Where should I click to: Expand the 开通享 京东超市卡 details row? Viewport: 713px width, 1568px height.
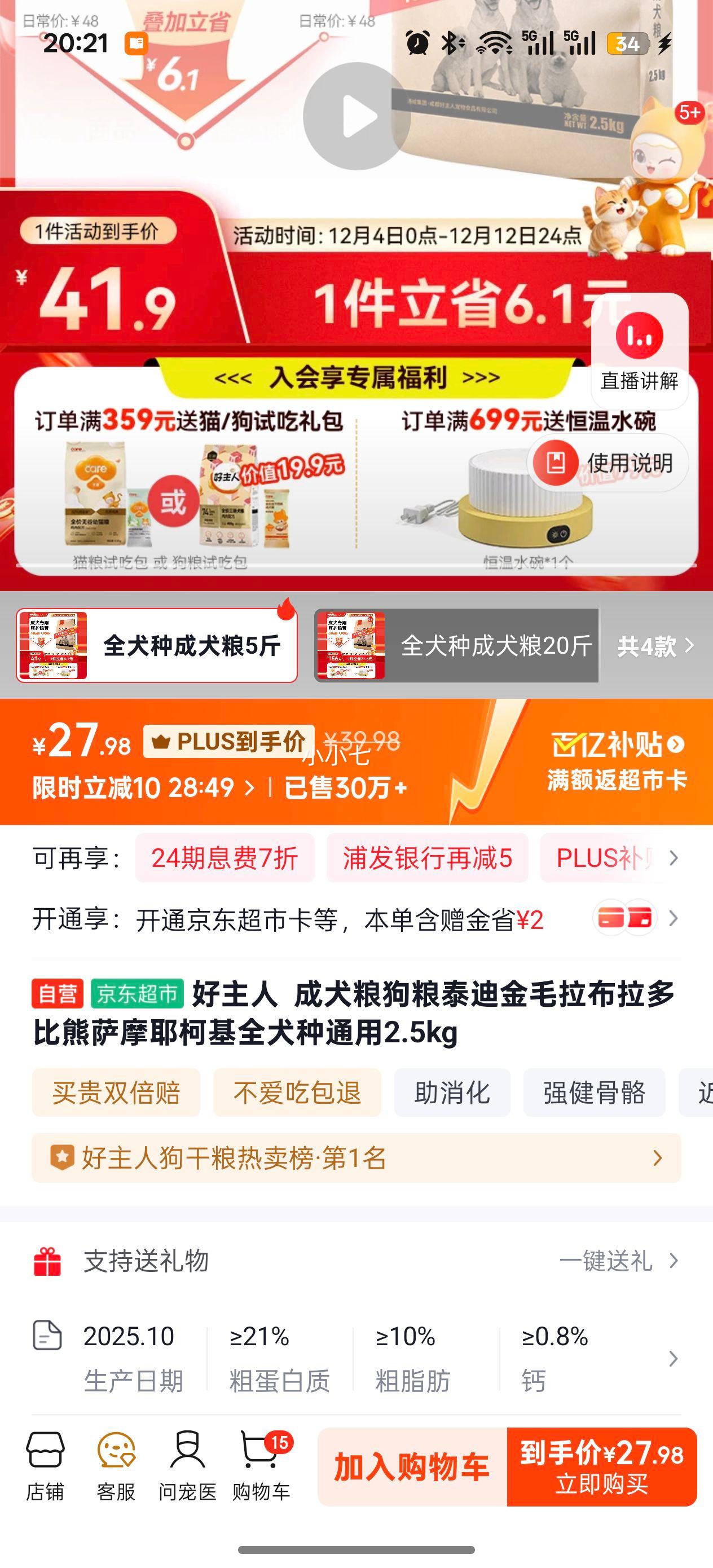pos(356,920)
